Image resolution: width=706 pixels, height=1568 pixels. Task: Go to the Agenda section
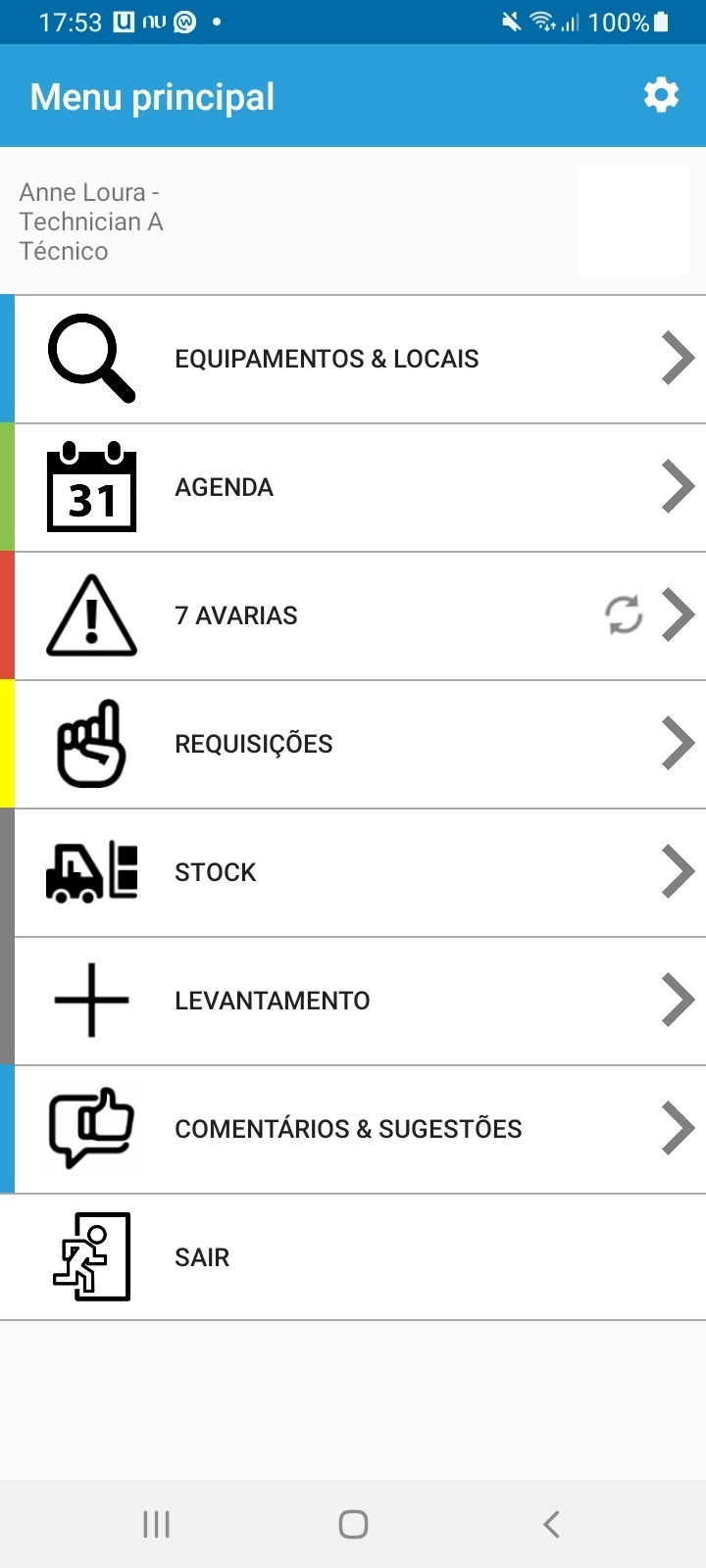tap(353, 487)
